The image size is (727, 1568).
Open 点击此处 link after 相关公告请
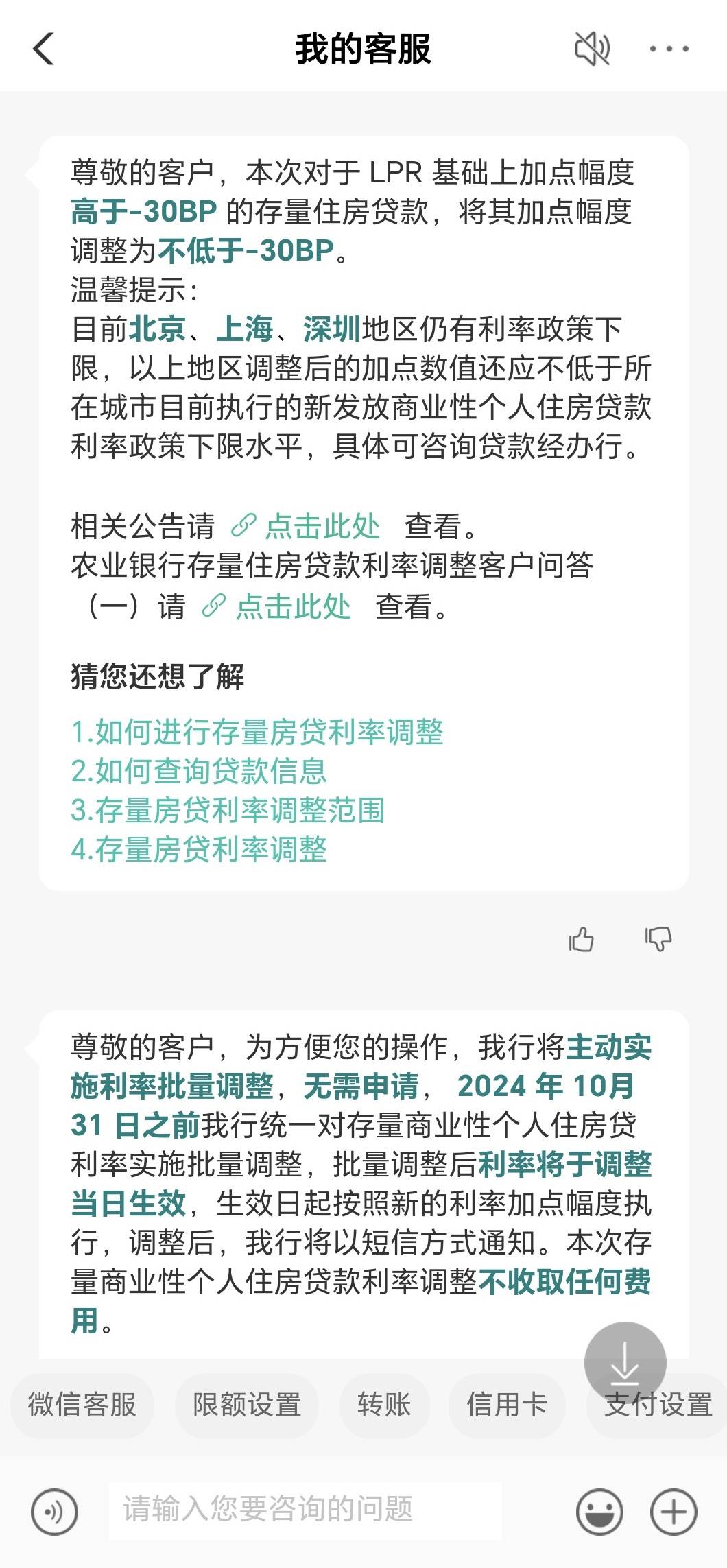tap(321, 527)
